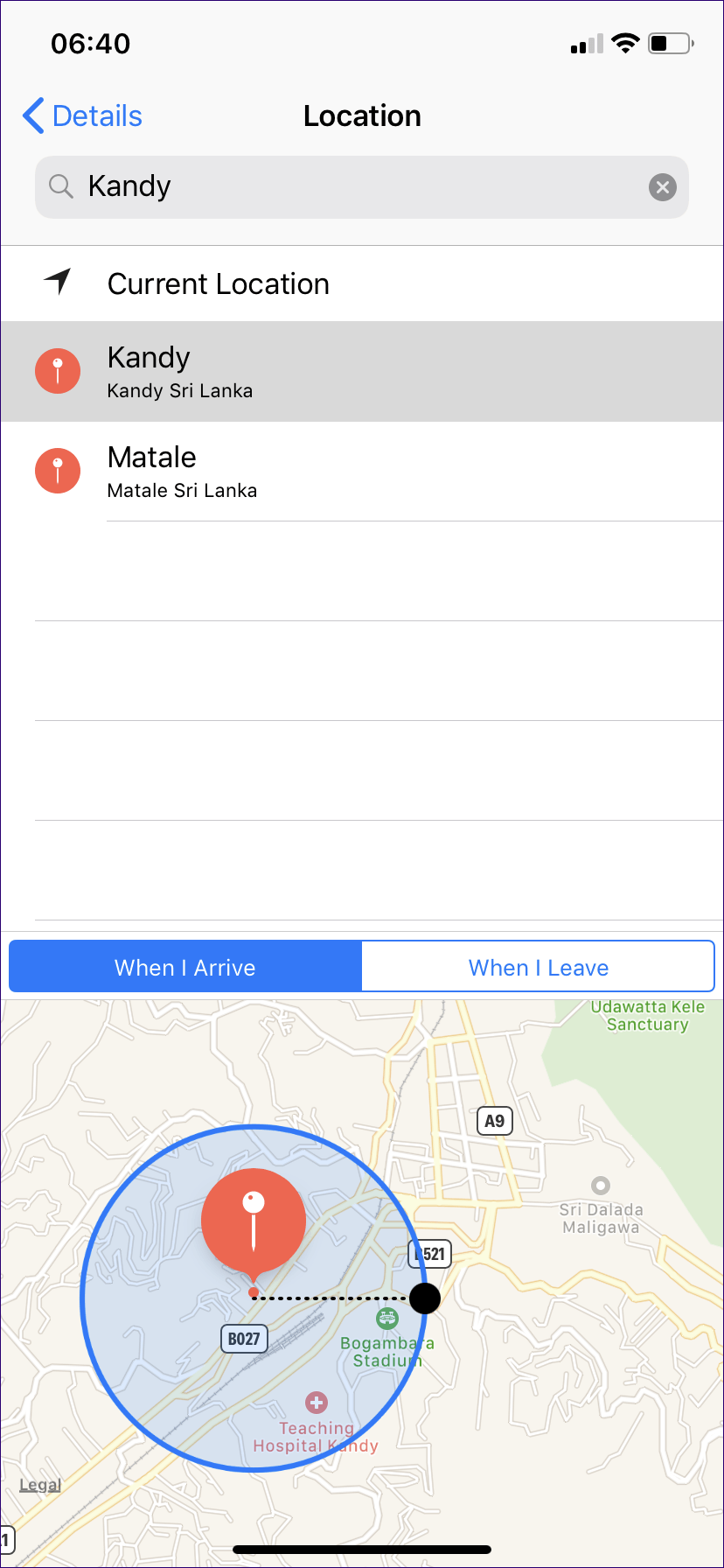
Task: Switch to When I Arrive
Action: coord(185,967)
